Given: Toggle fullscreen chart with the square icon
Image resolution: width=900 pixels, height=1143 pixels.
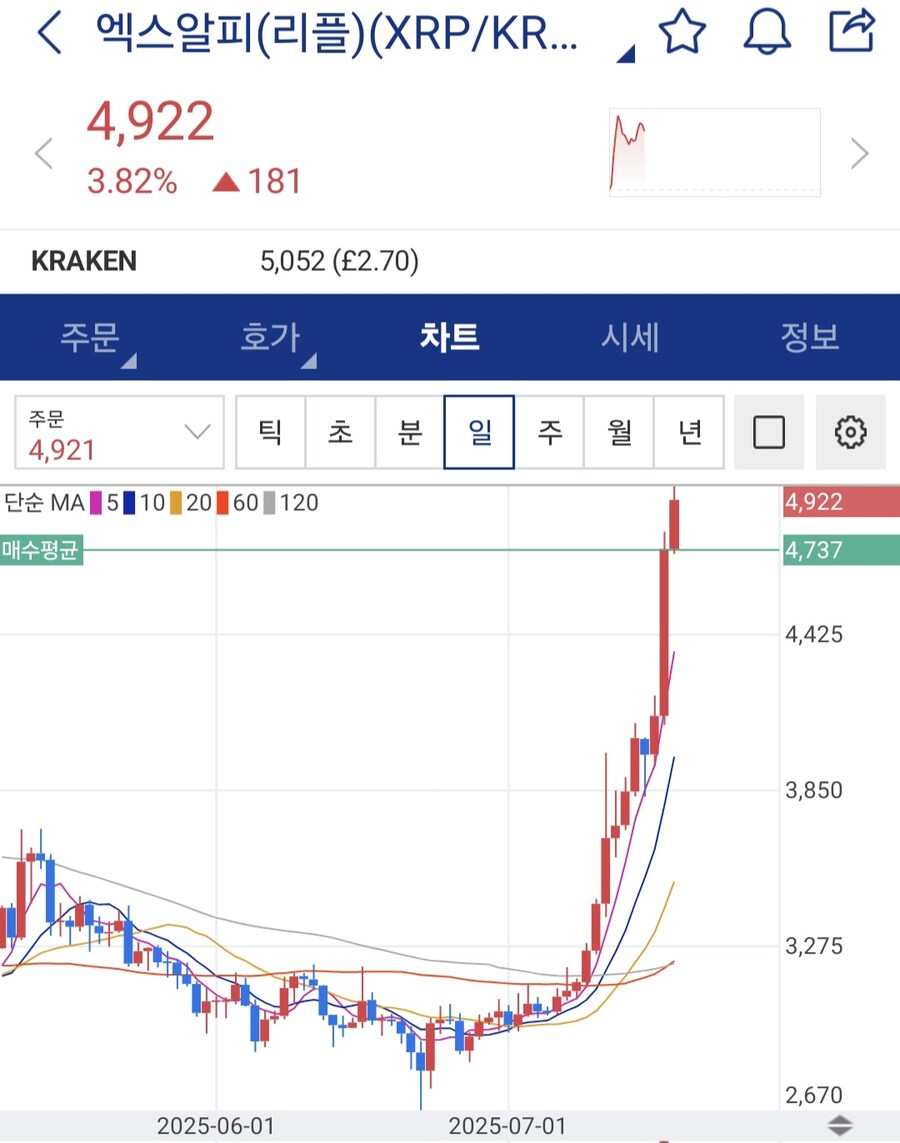Looking at the screenshot, I should [769, 432].
